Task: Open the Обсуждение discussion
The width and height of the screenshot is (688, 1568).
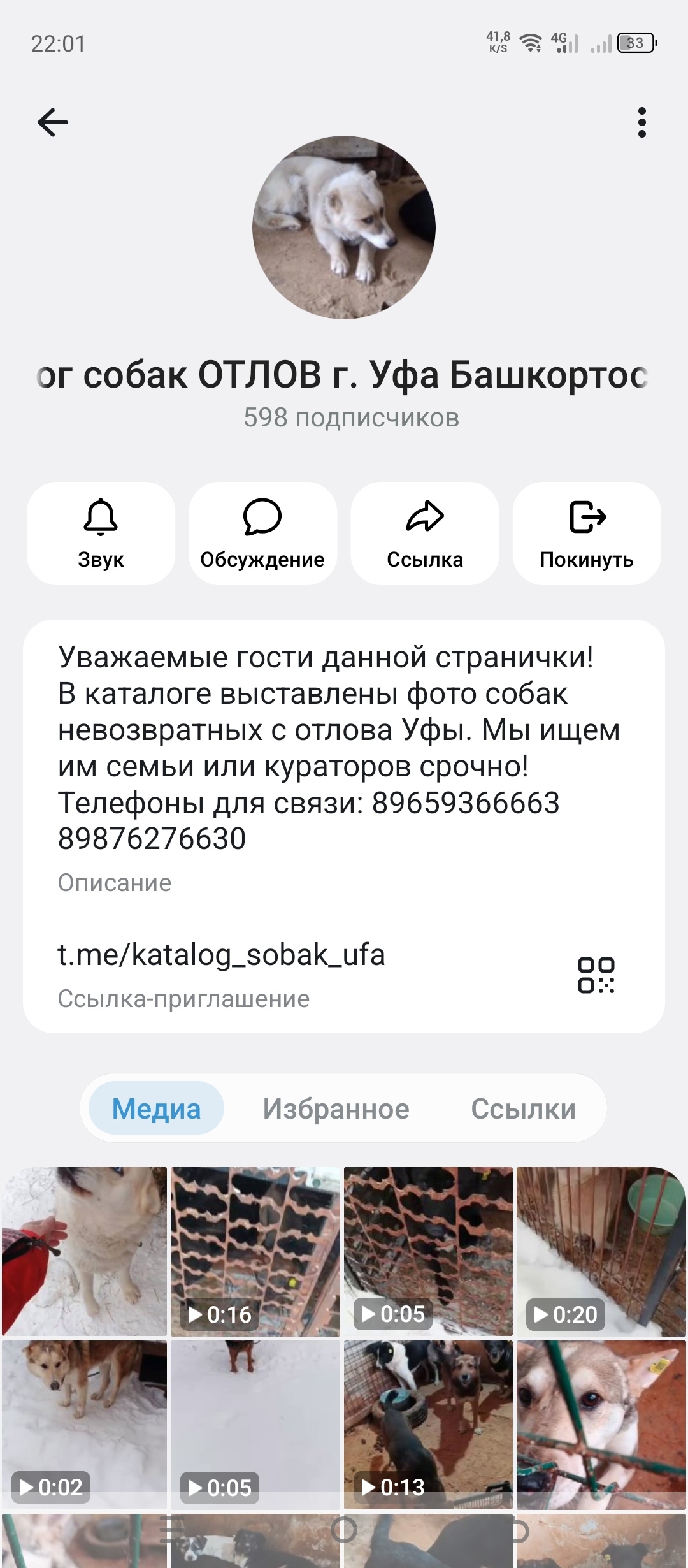Action: [x=262, y=534]
